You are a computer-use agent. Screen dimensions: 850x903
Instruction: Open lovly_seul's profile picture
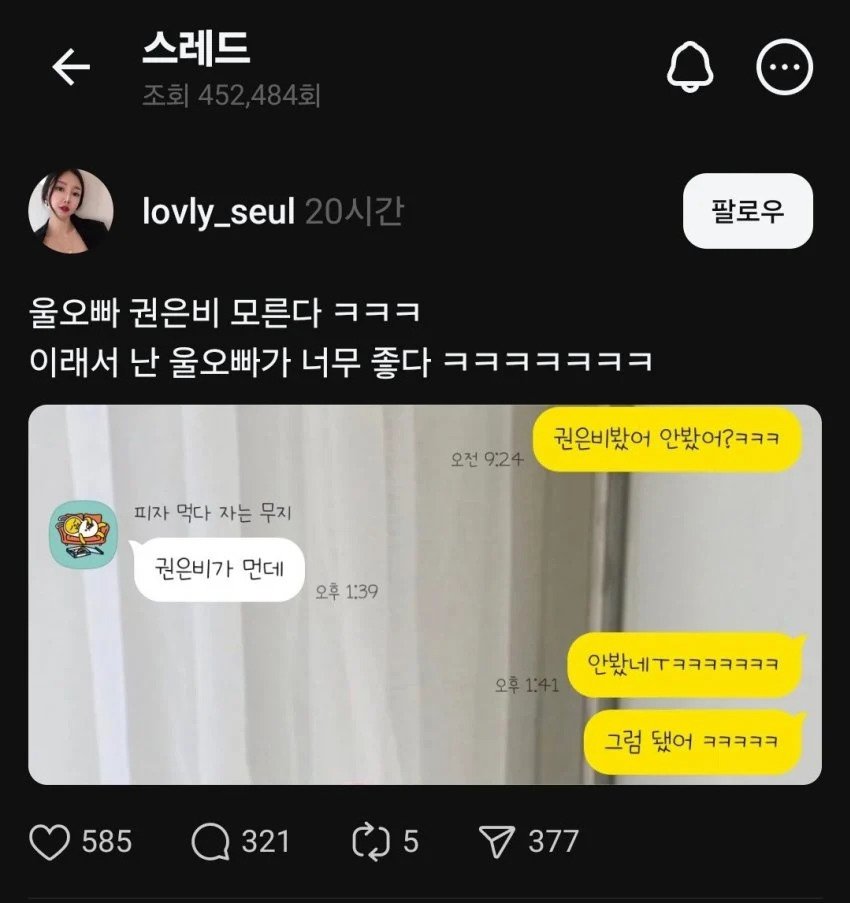point(71,211)
